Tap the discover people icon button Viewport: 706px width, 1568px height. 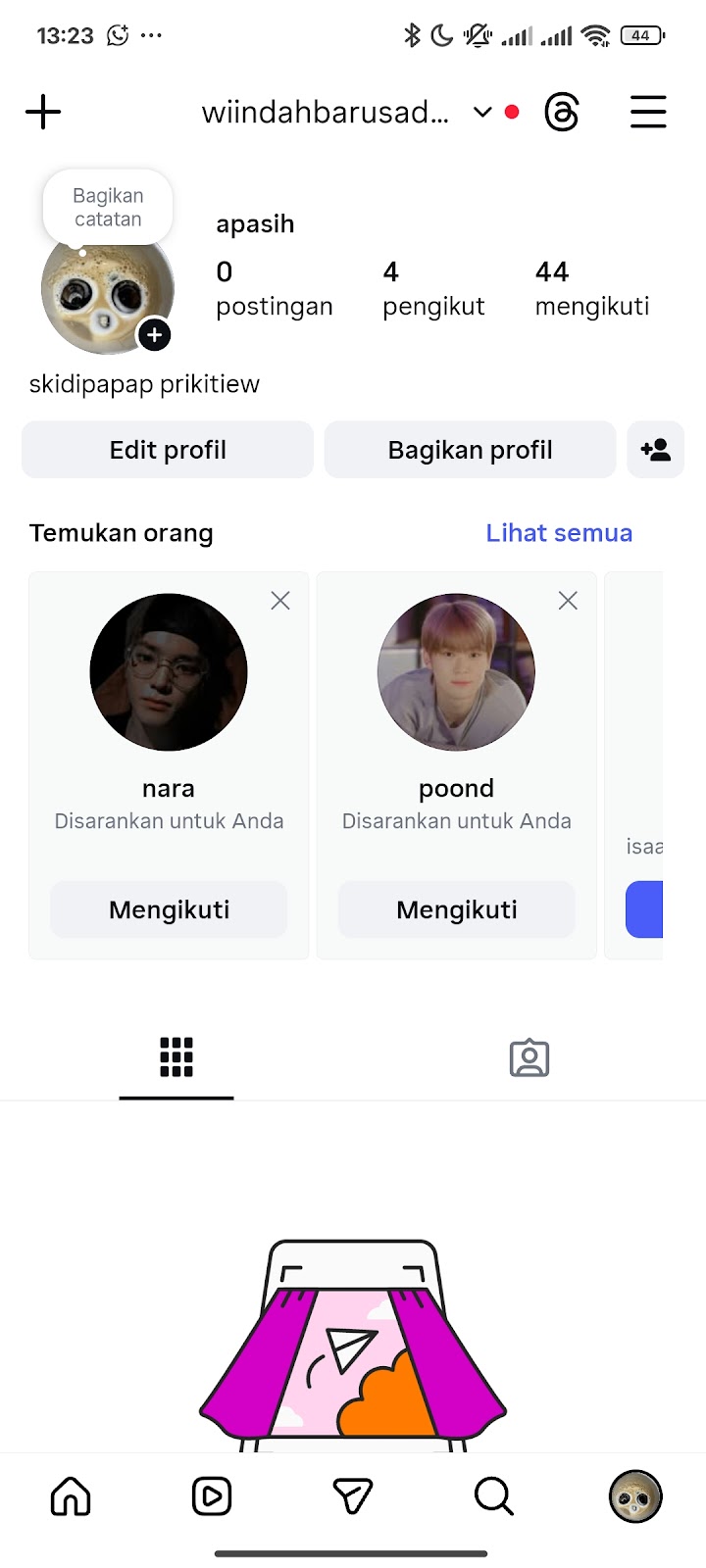(x=655, y=450)
